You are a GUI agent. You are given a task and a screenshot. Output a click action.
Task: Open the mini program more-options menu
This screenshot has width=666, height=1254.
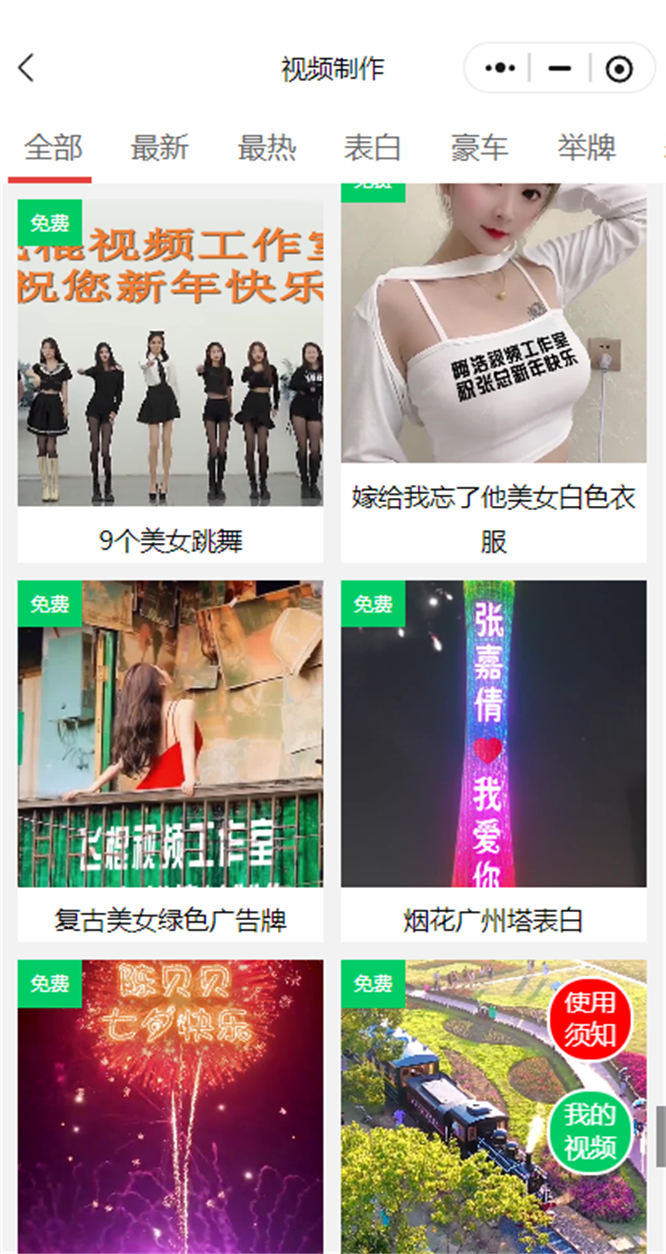tap(500, 68)
